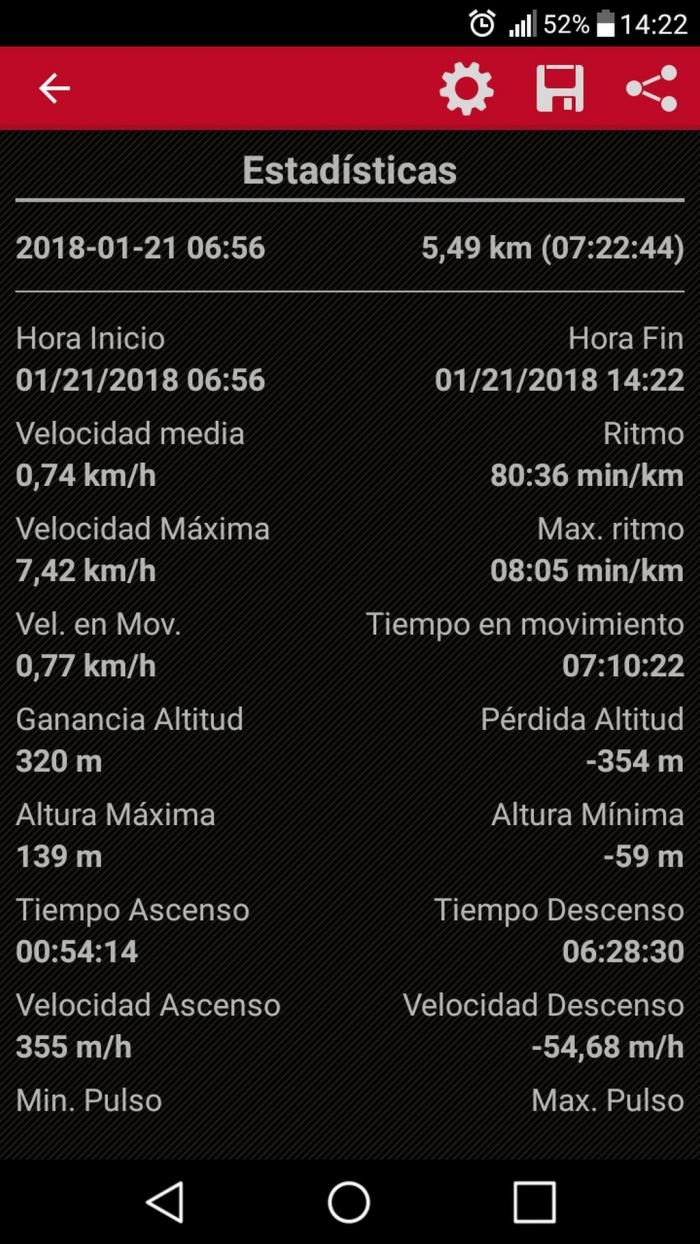Screen dimensions: 700x1244
Task: Open recent apps from the navigation bar
Action: (x=534, y=1201)
